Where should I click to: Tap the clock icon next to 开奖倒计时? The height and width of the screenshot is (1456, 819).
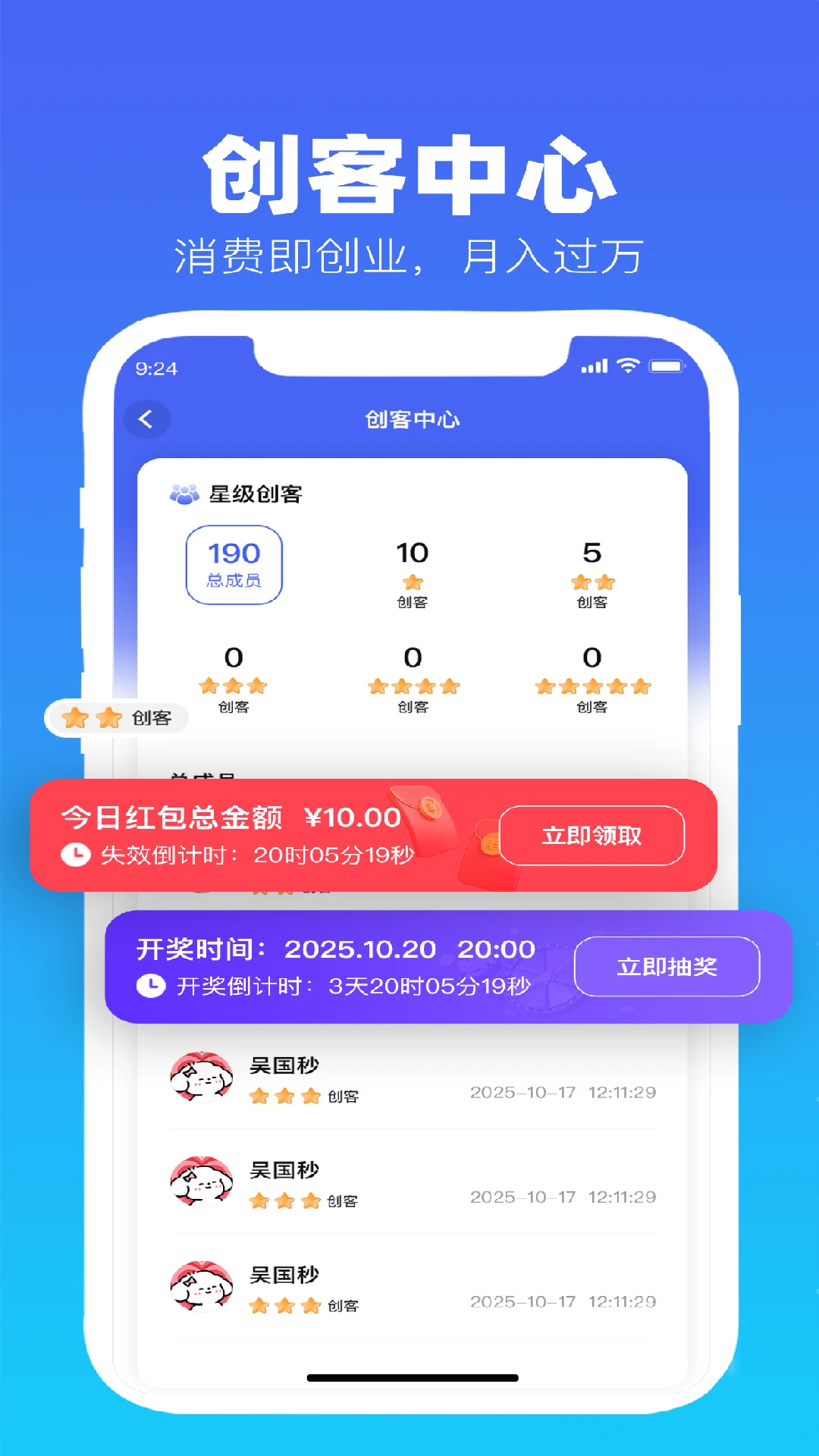coord(152,984)
